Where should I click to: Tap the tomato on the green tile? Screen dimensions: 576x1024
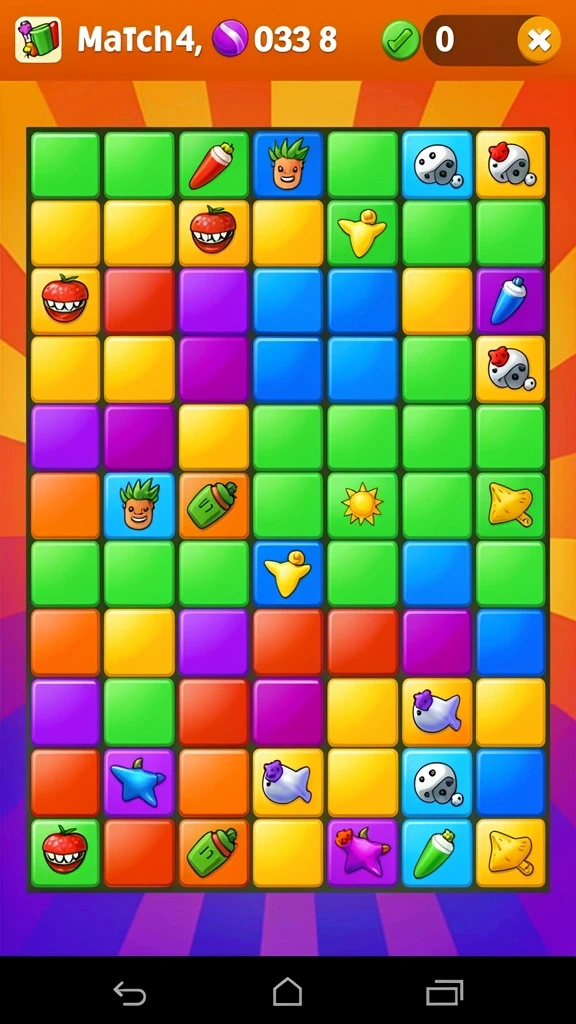[x=65, y=852]
